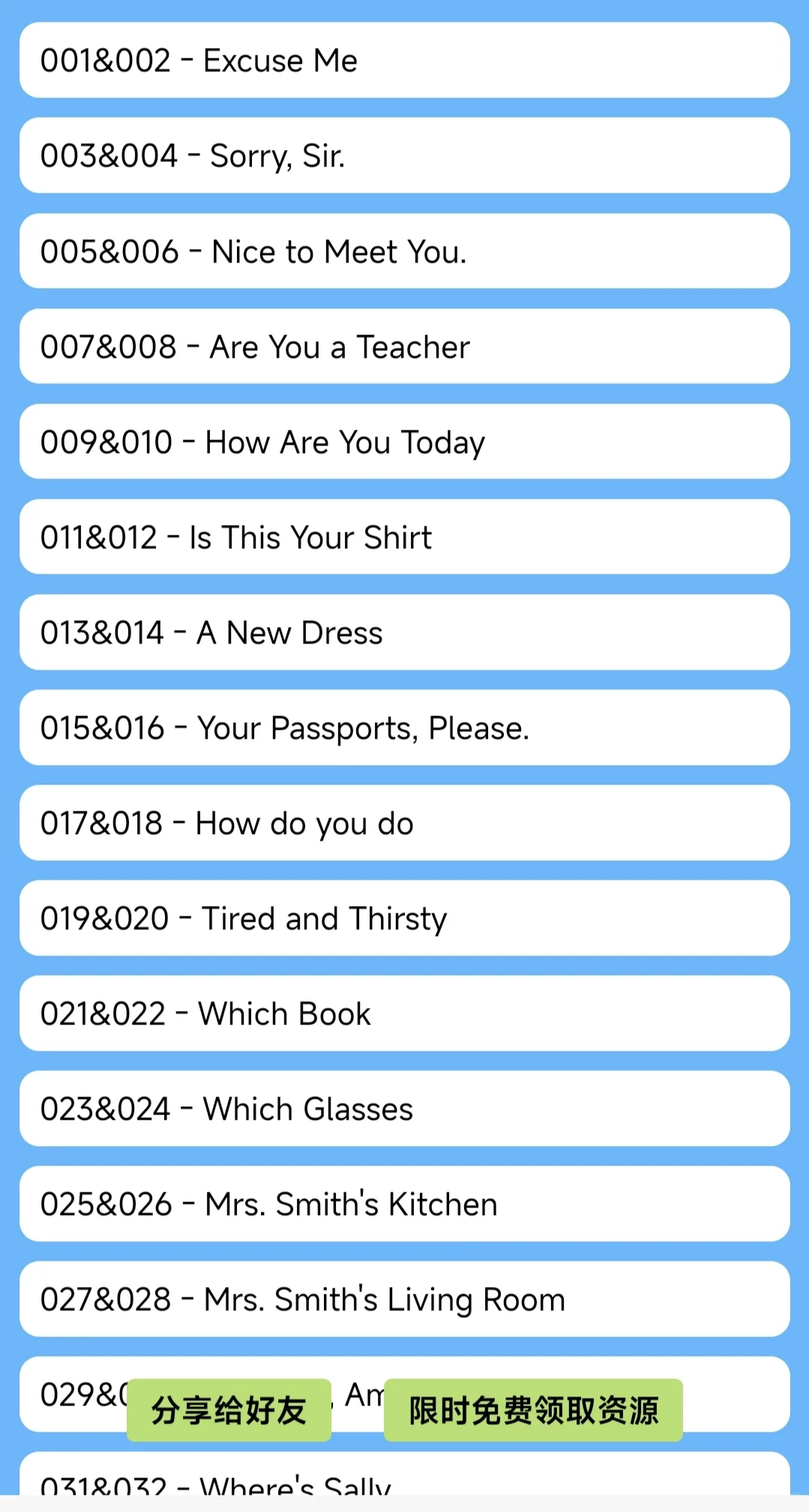Screen dimensions: 809x1512
Task: Open 009&010 How Are You Today
Action: click(404, 442)
